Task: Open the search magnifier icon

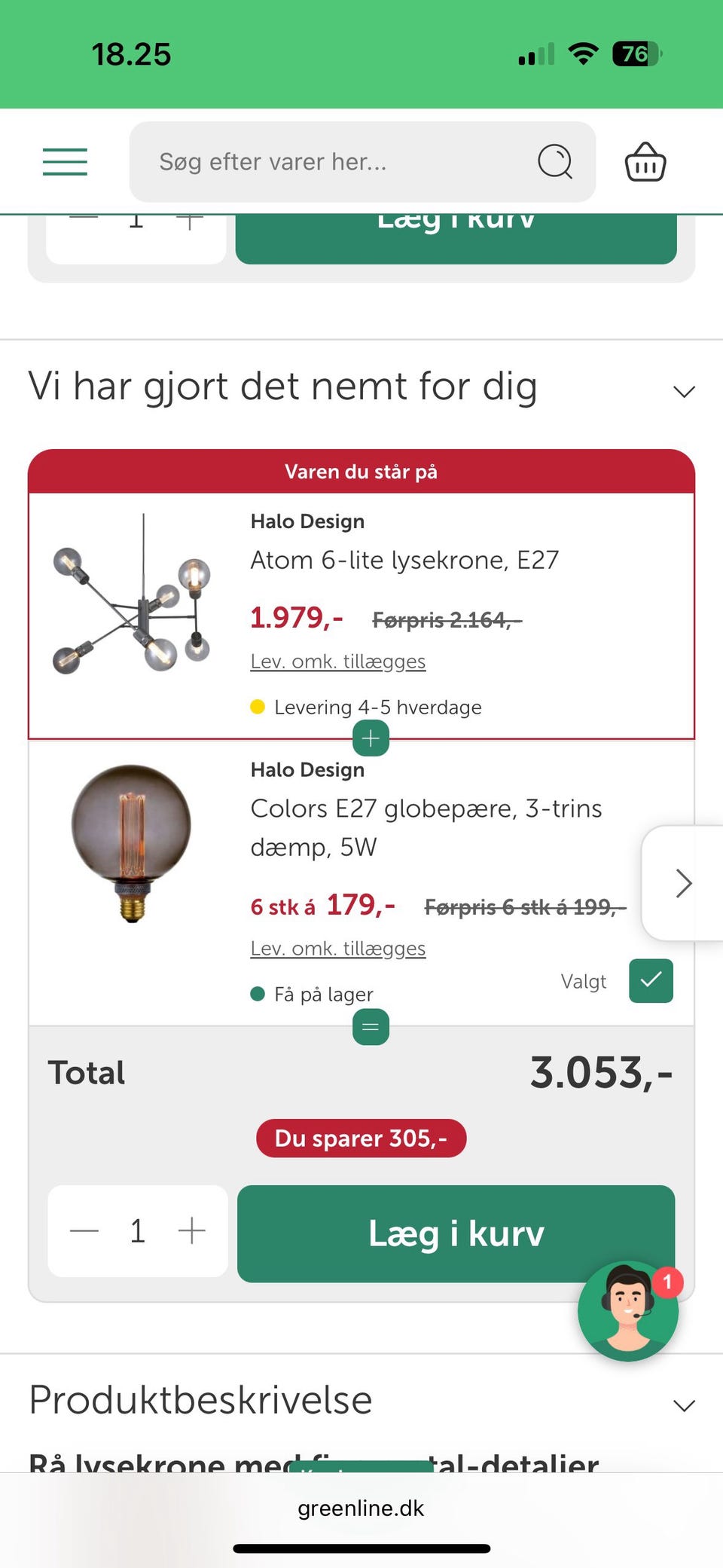Action: click(x=555, y=161)
